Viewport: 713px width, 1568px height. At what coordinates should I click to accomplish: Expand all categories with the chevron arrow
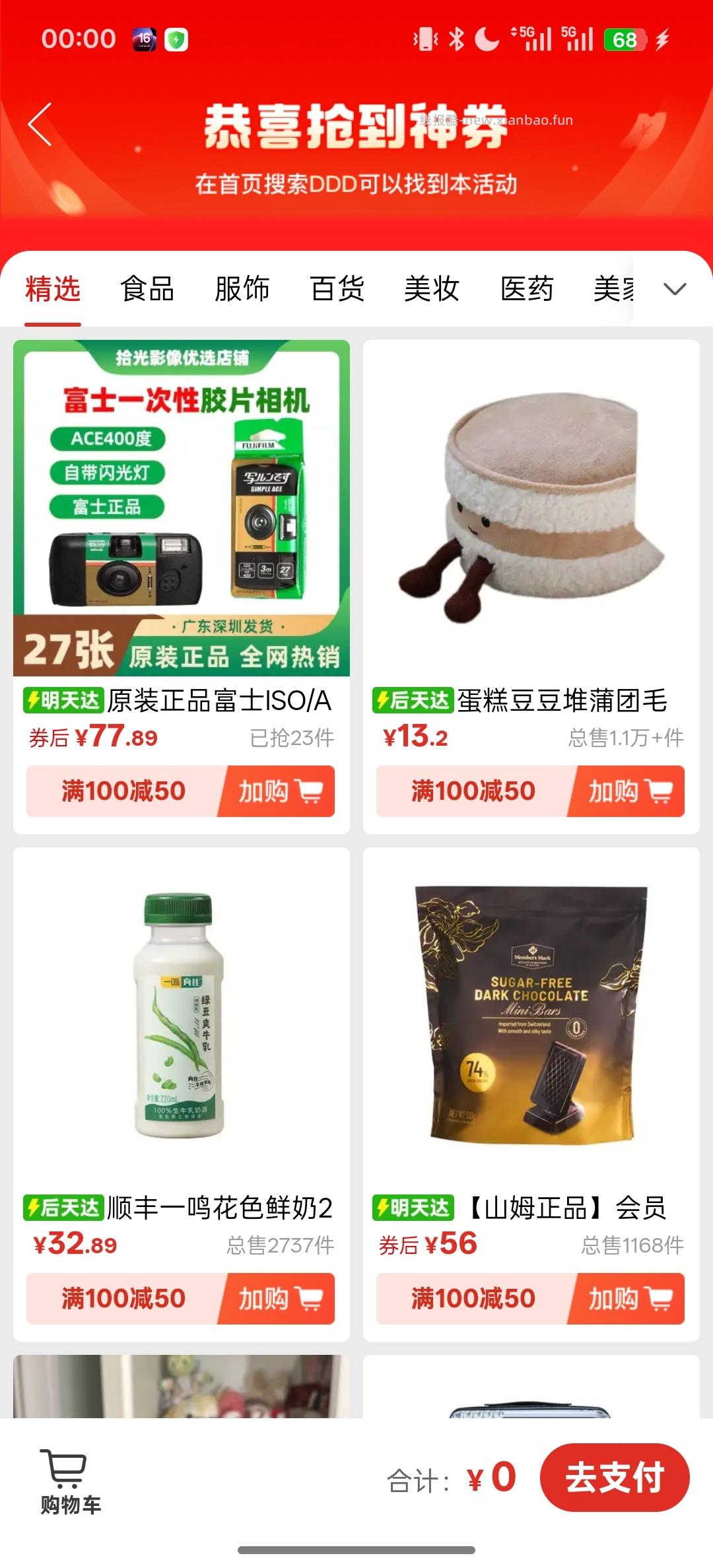point(674,288)
